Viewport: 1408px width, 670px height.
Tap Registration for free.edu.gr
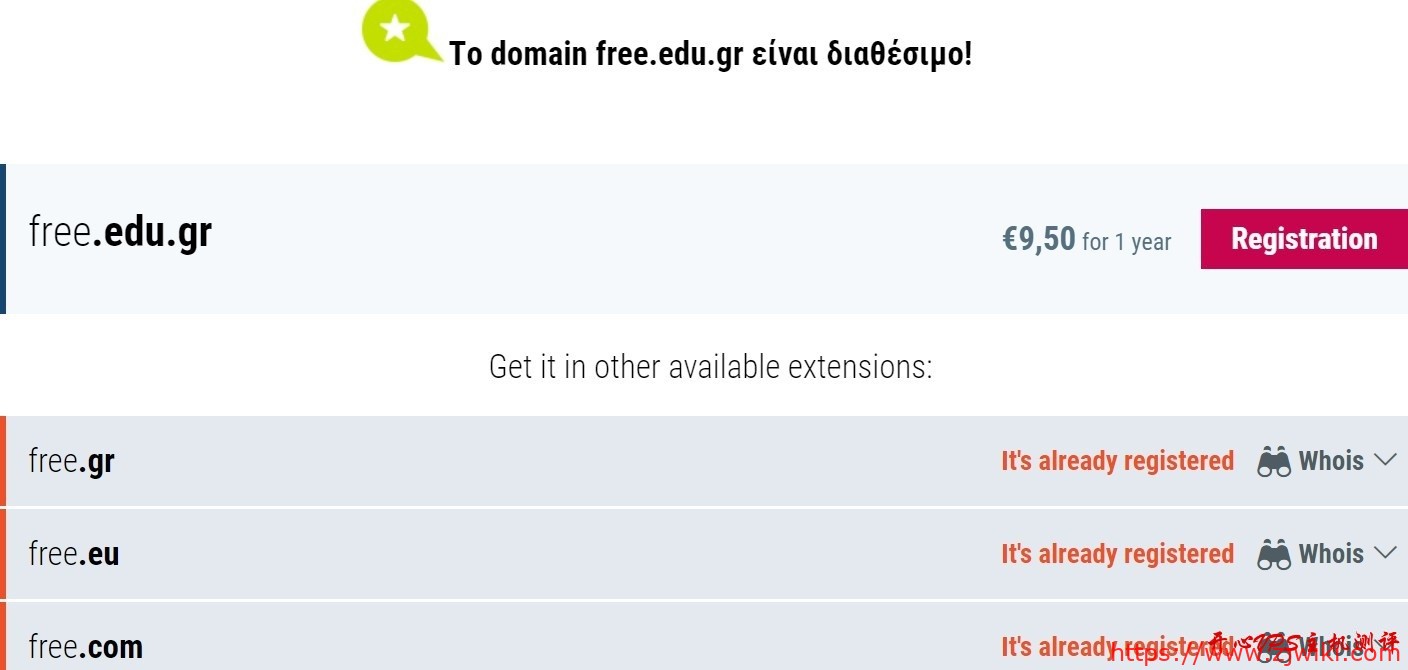click(1303, 239)
